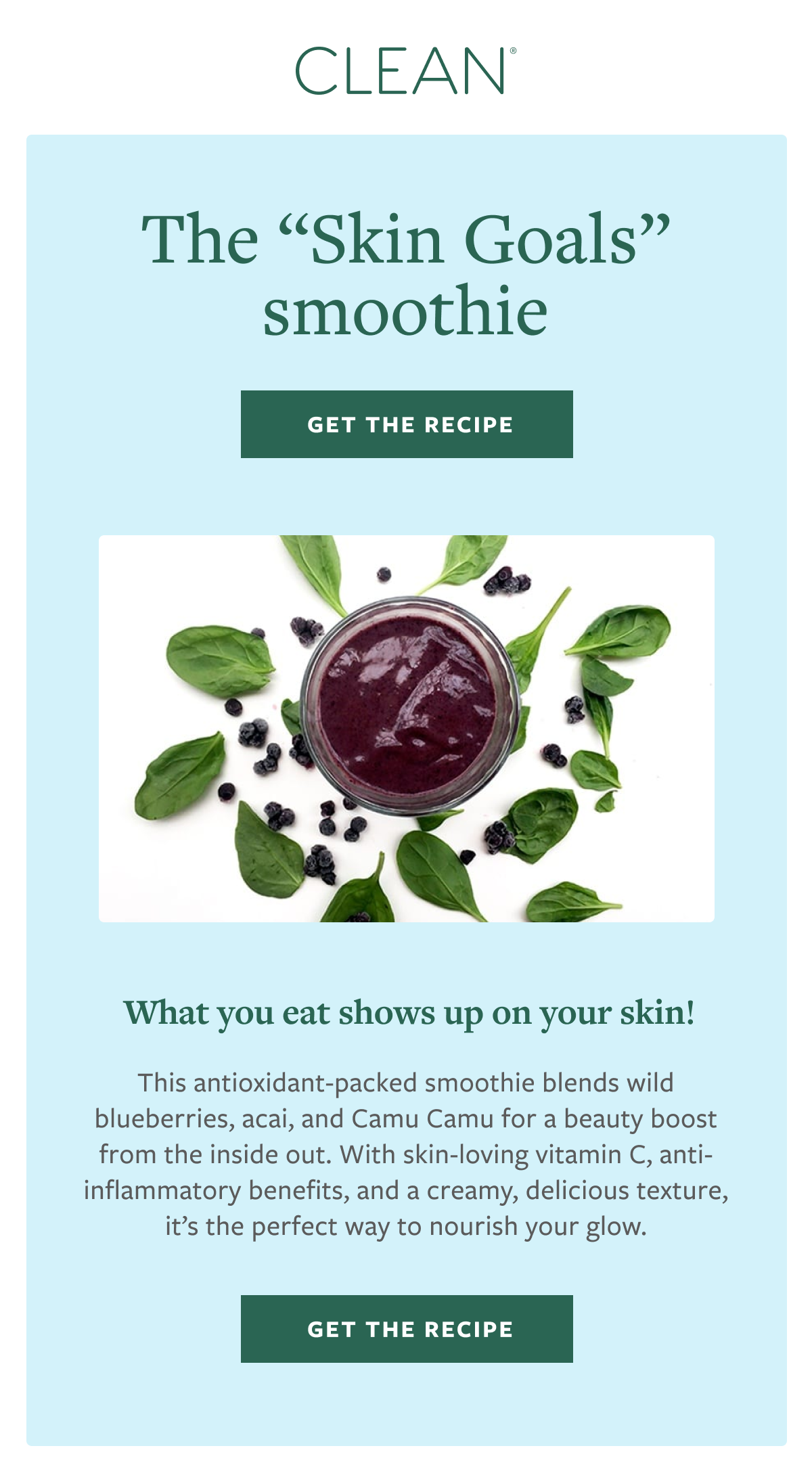
Task: Open the blueberry smoothie photo
Action: (407, 728)
